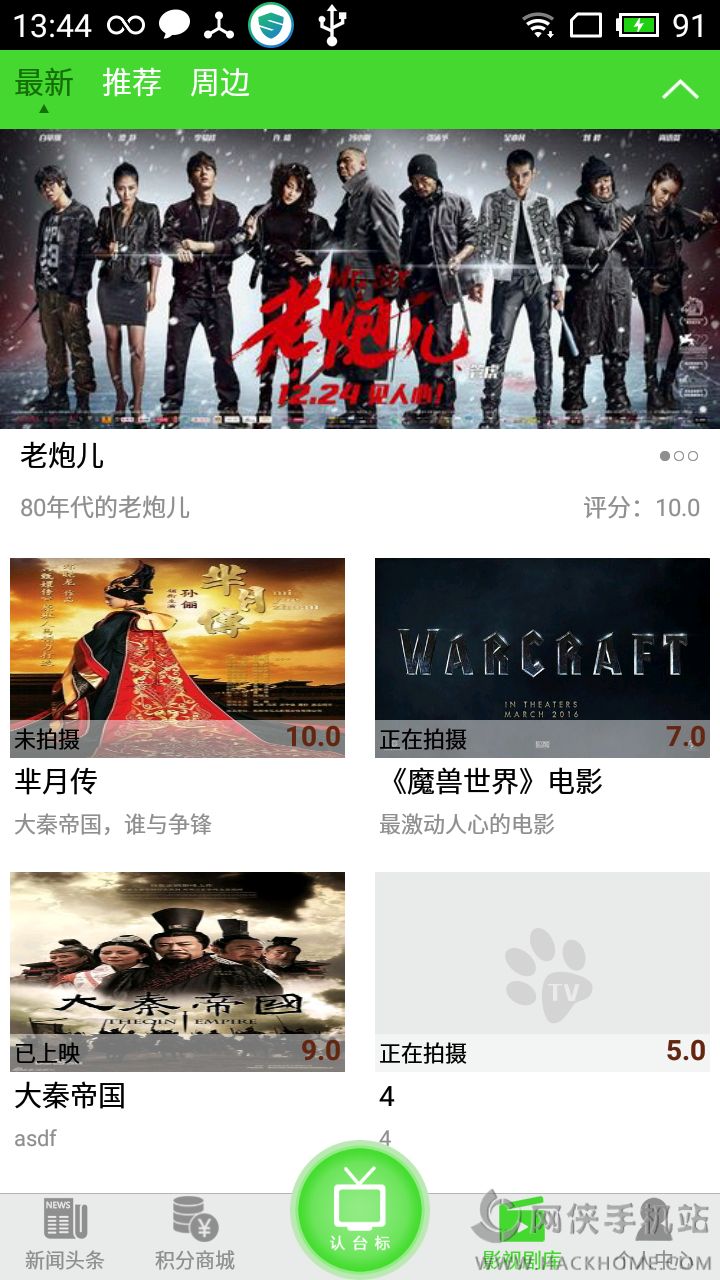720x1280 pixels.
Task: Open the 个人中心 tab
Action: 654,1238
